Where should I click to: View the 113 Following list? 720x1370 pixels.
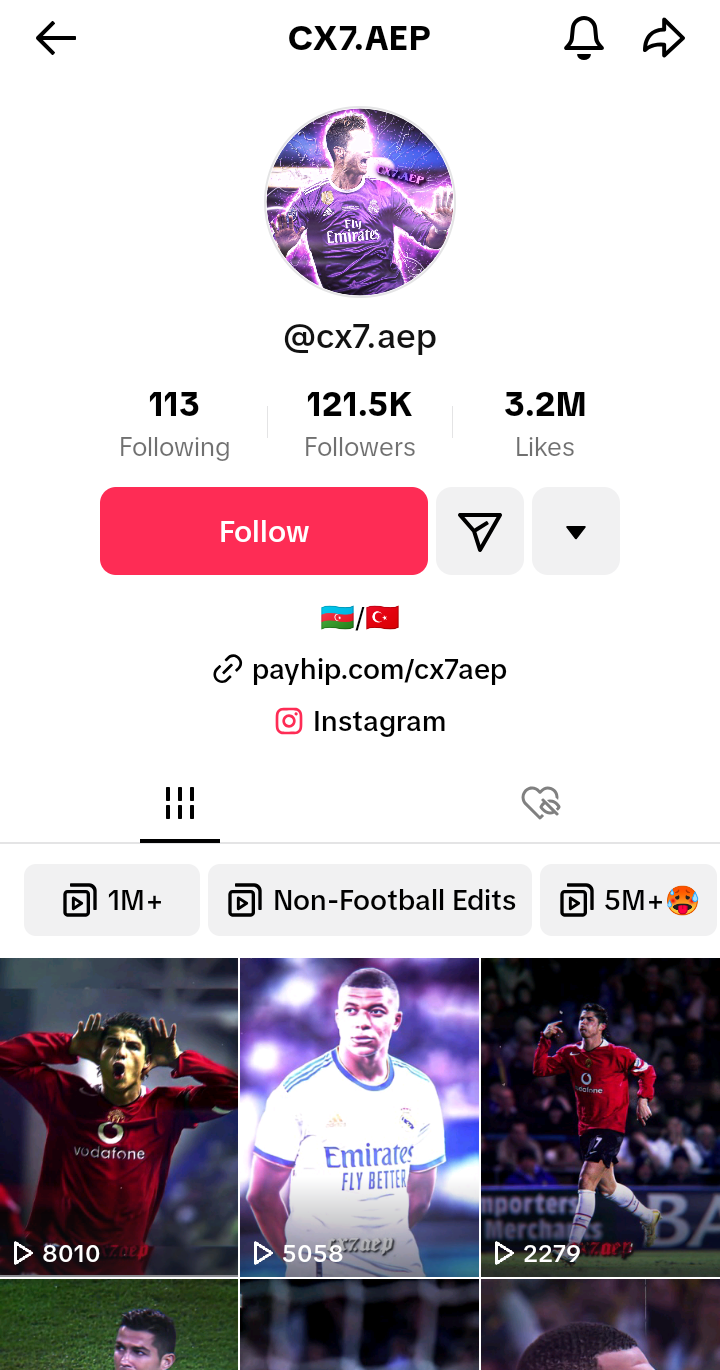174,424
